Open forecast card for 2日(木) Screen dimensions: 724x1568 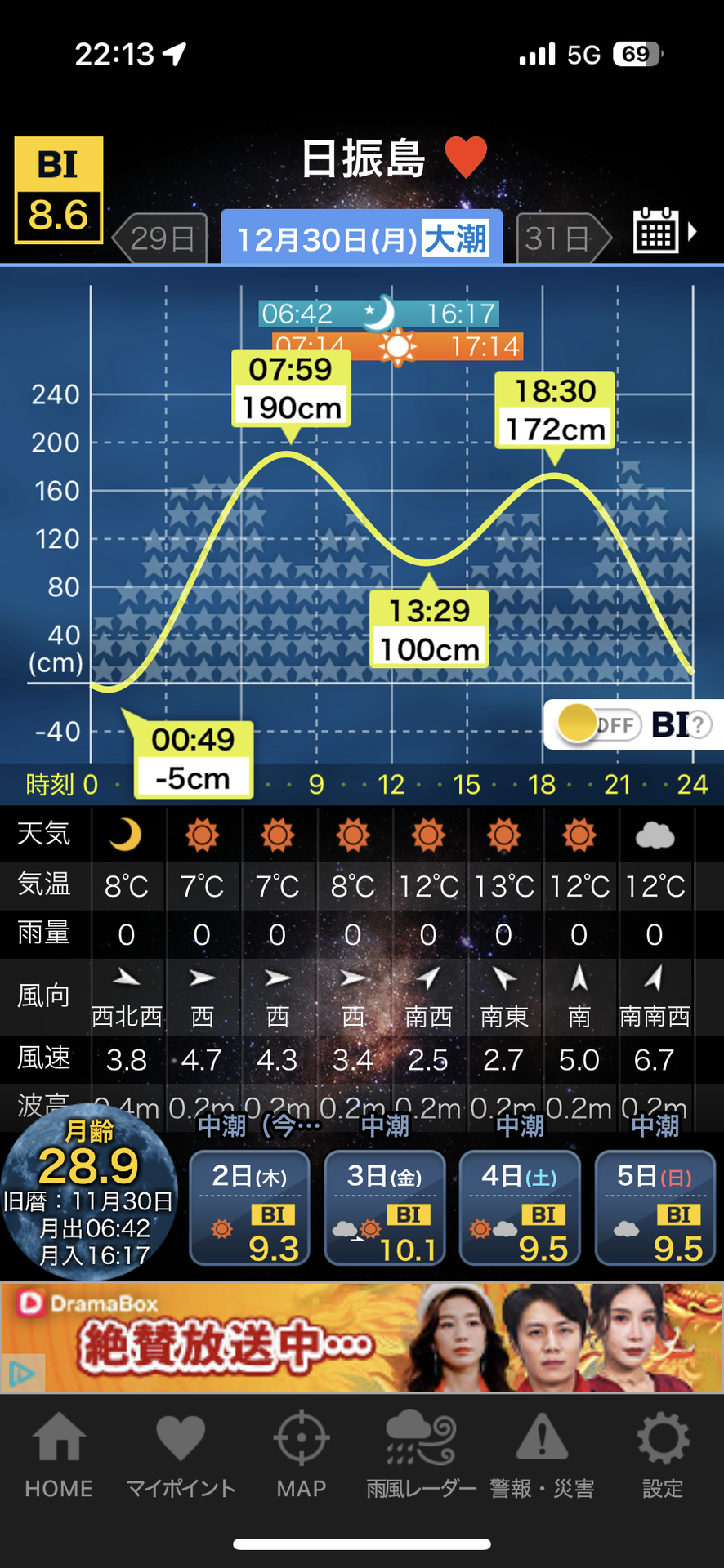250,1208
